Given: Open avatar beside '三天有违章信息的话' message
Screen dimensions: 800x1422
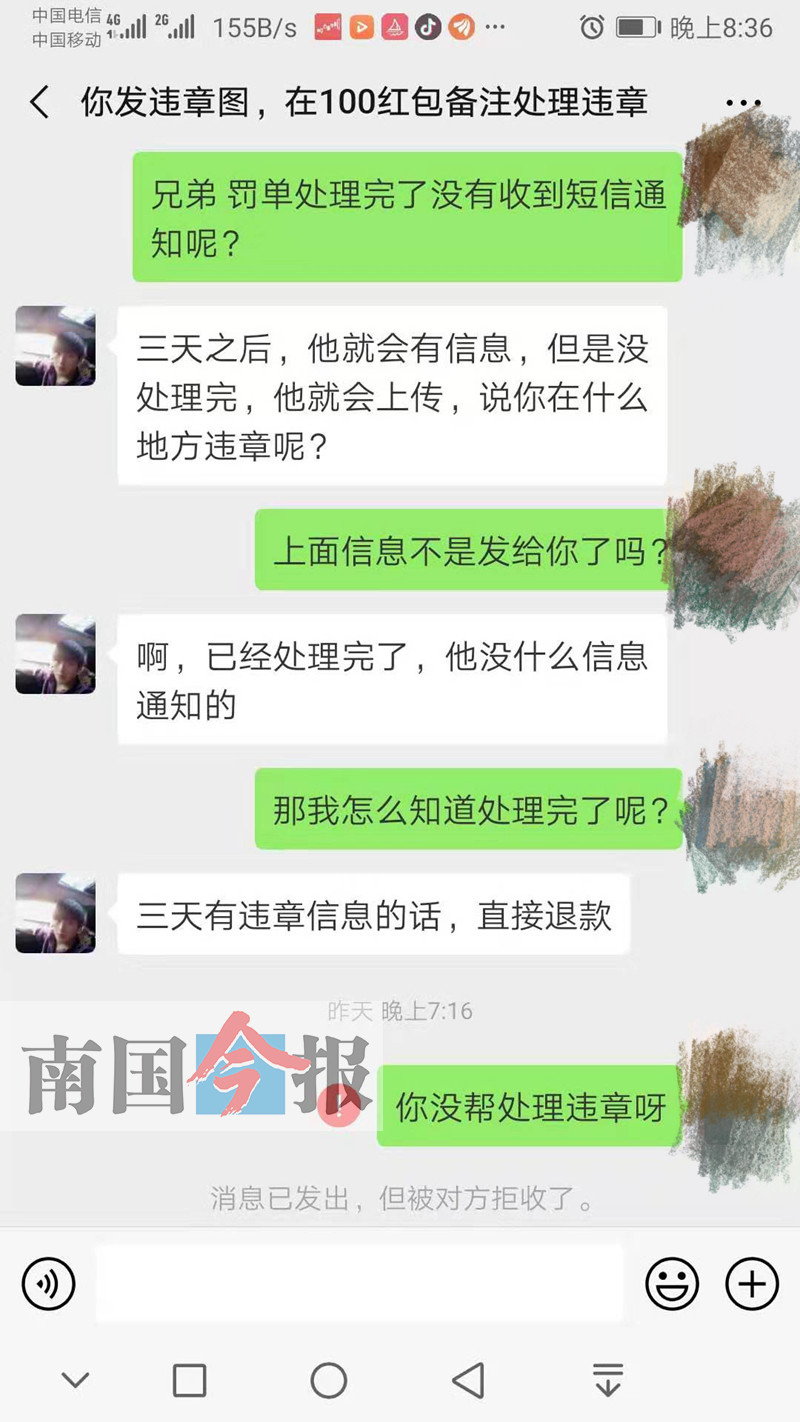Looking at the screenshot, I should 56,913.
